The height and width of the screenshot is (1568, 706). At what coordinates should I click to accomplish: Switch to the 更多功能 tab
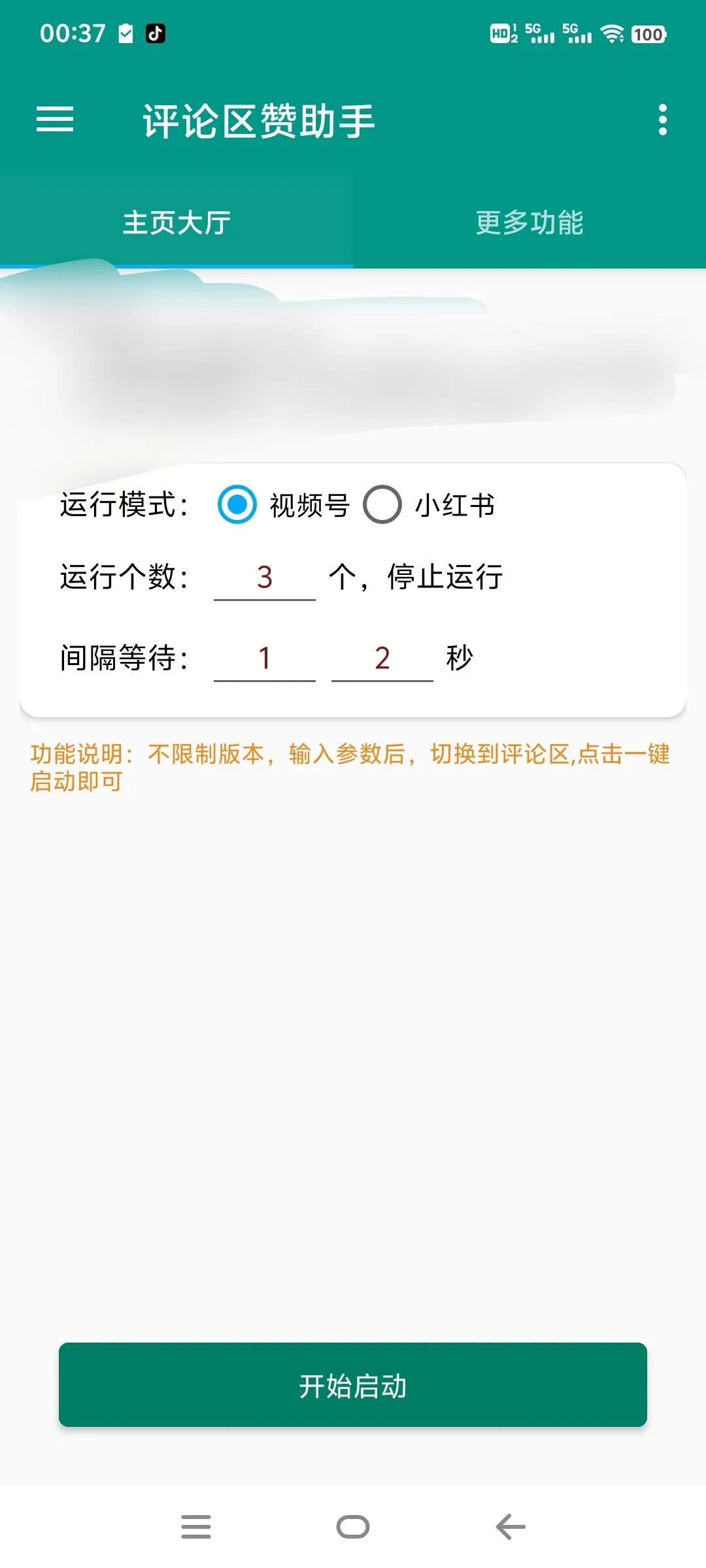tap(529, 223)
